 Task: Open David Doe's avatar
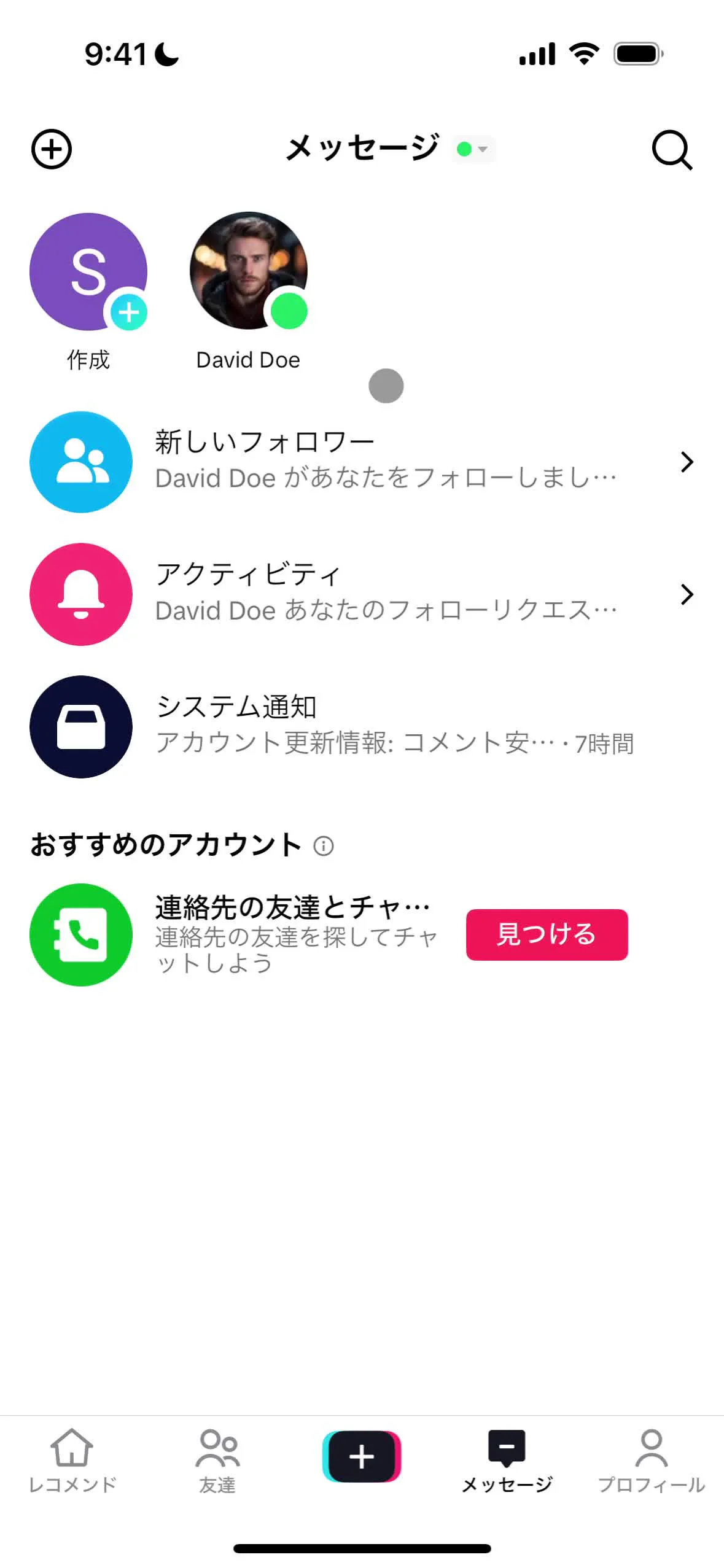tap(249, 271)
